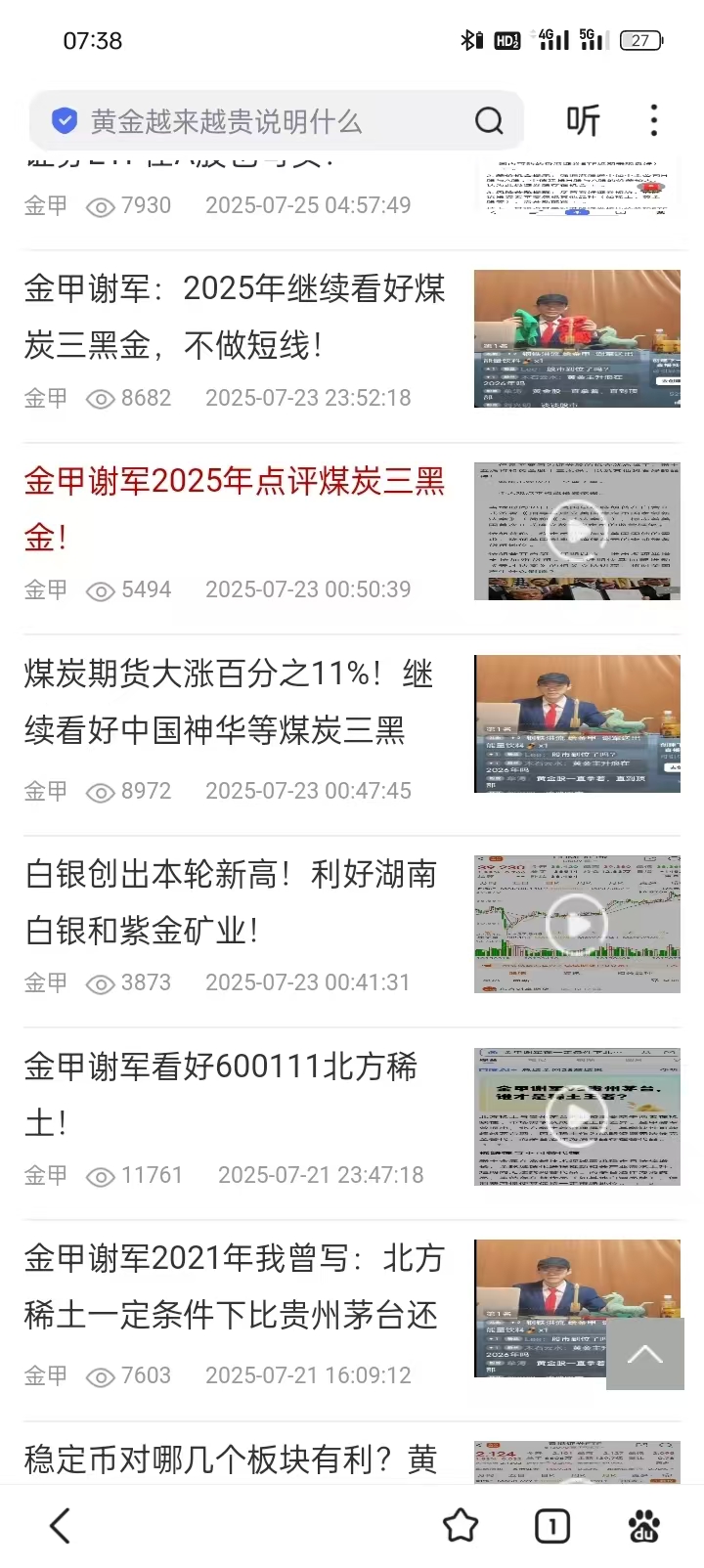Open article 稳定币对哪几个板块有利
704x1568 pixels.
231,1459
